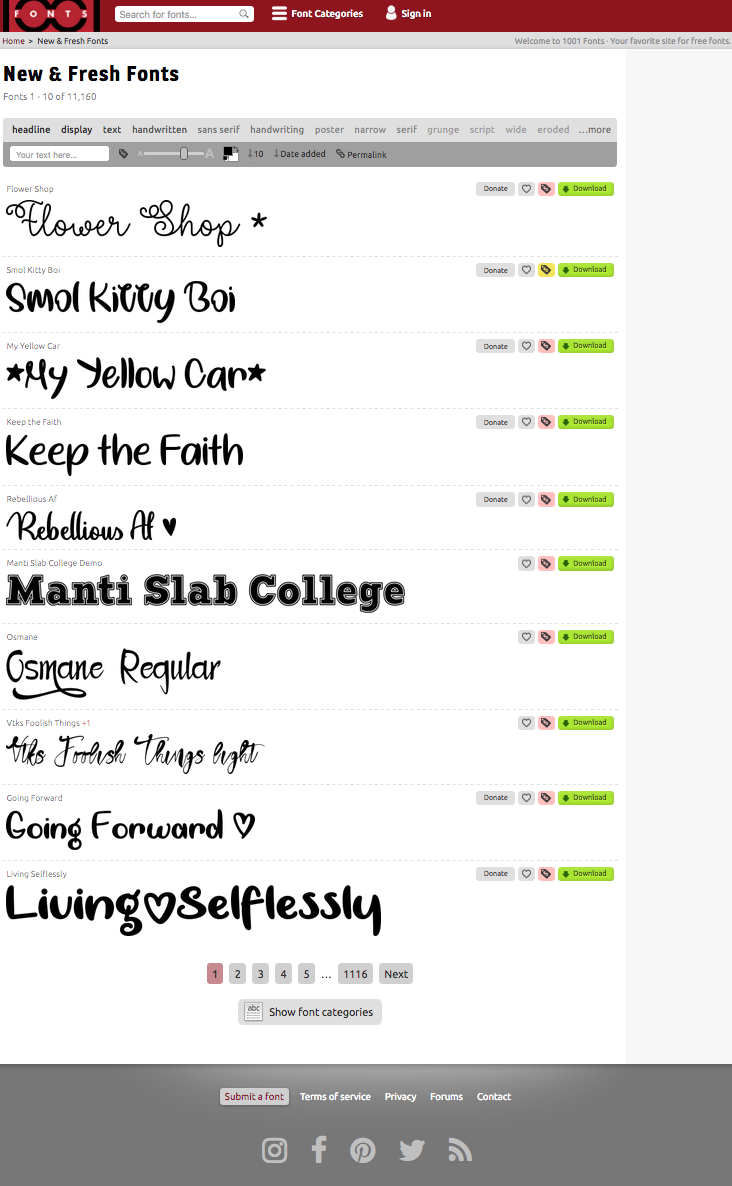Download the Manti Slab College Demo font
Screen dimensions: 732x1186
[585, 563]
